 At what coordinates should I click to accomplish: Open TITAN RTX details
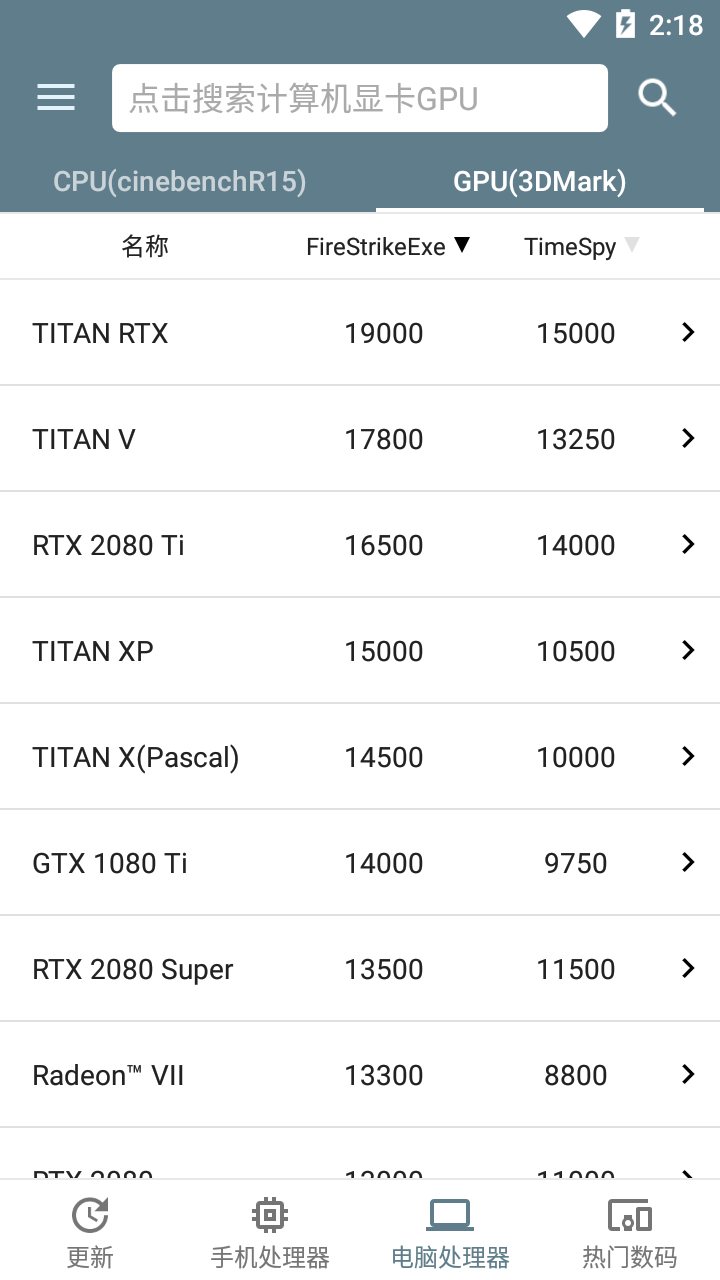tap(360, 333)
